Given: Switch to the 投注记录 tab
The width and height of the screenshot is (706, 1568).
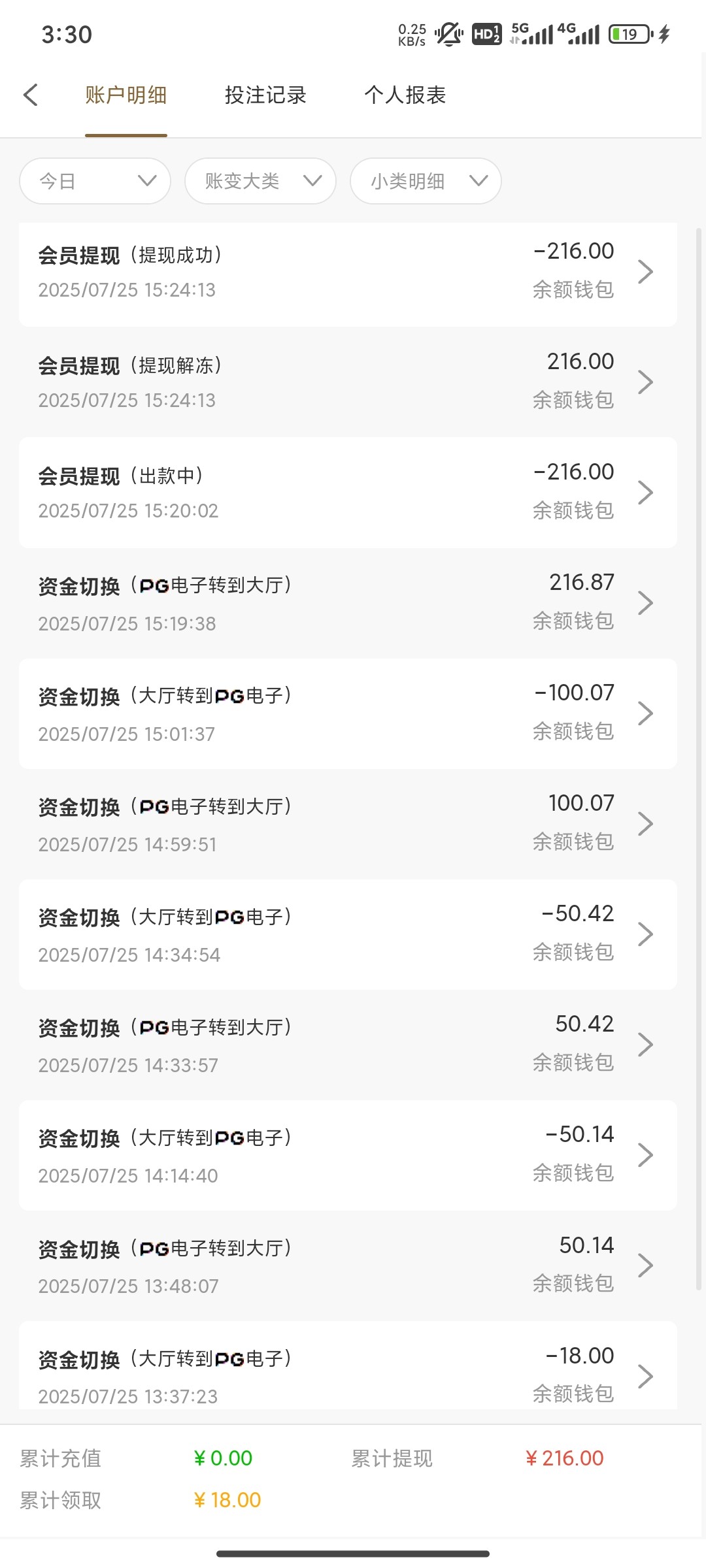Looking at the screenshot, I should coord(265,95).
